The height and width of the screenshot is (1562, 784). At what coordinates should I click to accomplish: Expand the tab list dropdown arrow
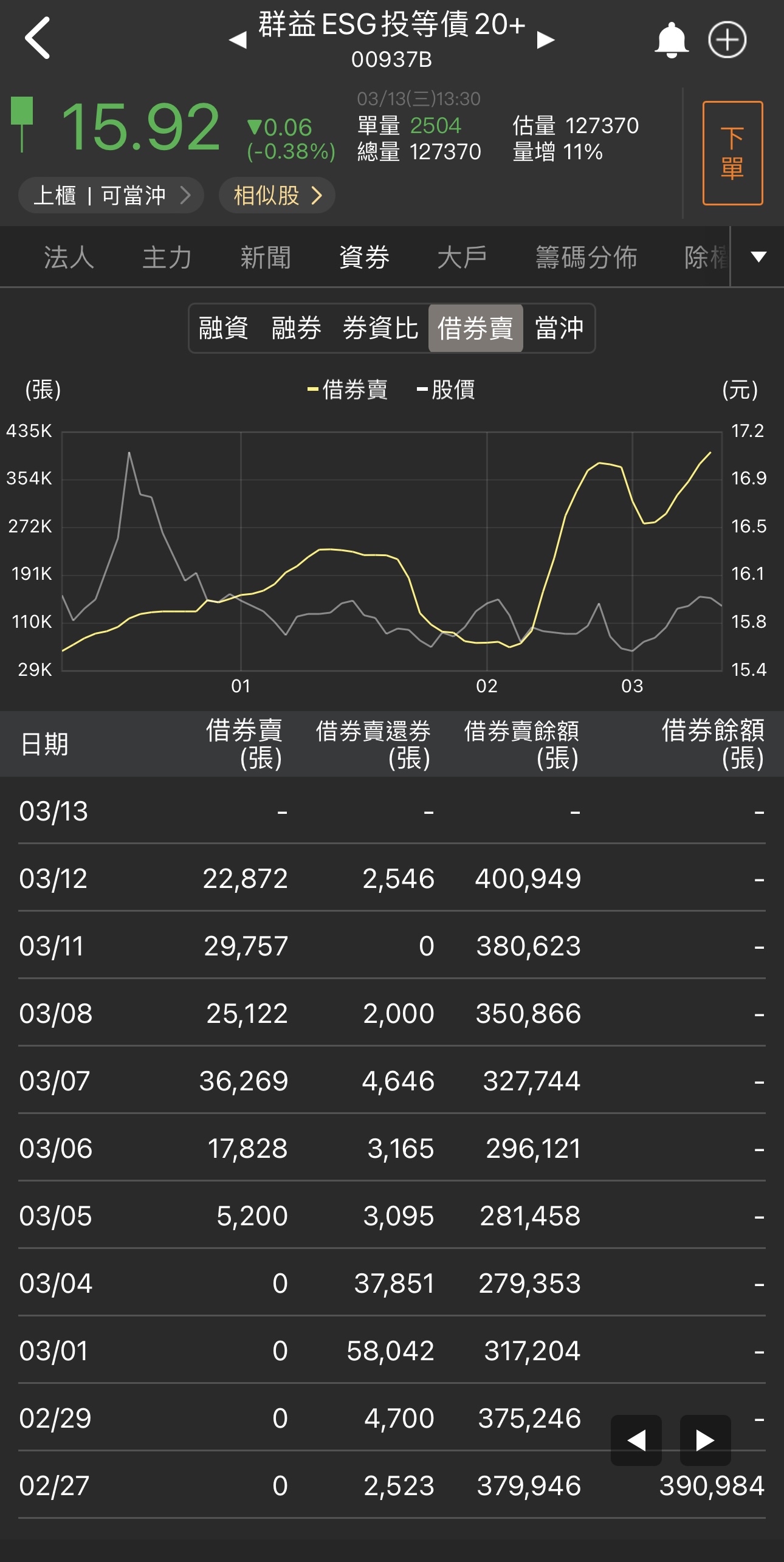coord(758,256)
